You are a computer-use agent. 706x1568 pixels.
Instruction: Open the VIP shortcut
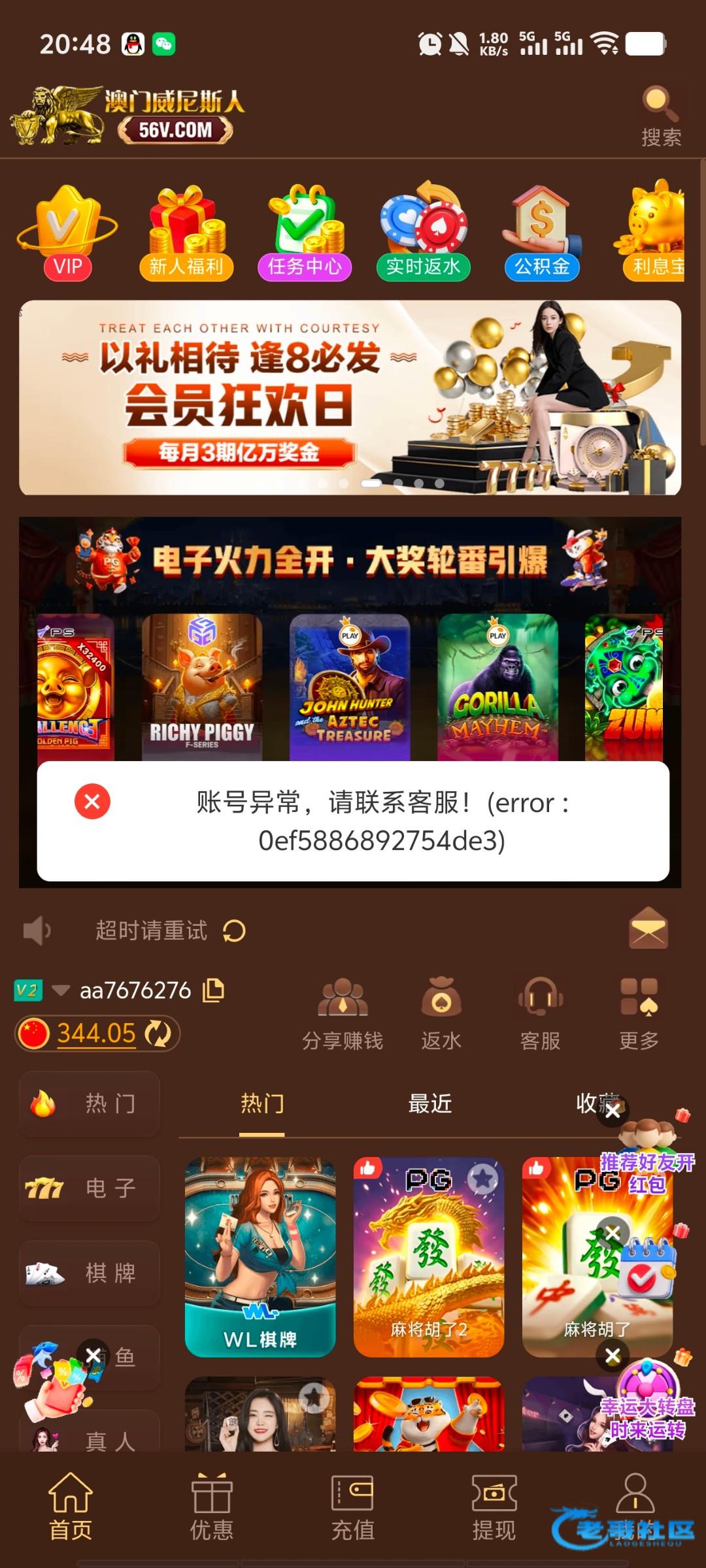(x=67, y=233)
